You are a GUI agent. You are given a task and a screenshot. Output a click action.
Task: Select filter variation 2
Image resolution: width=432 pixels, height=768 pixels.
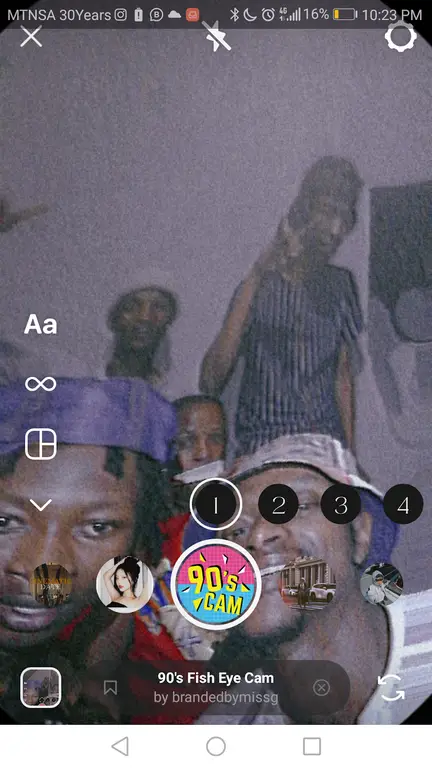(x=278, y=504)
